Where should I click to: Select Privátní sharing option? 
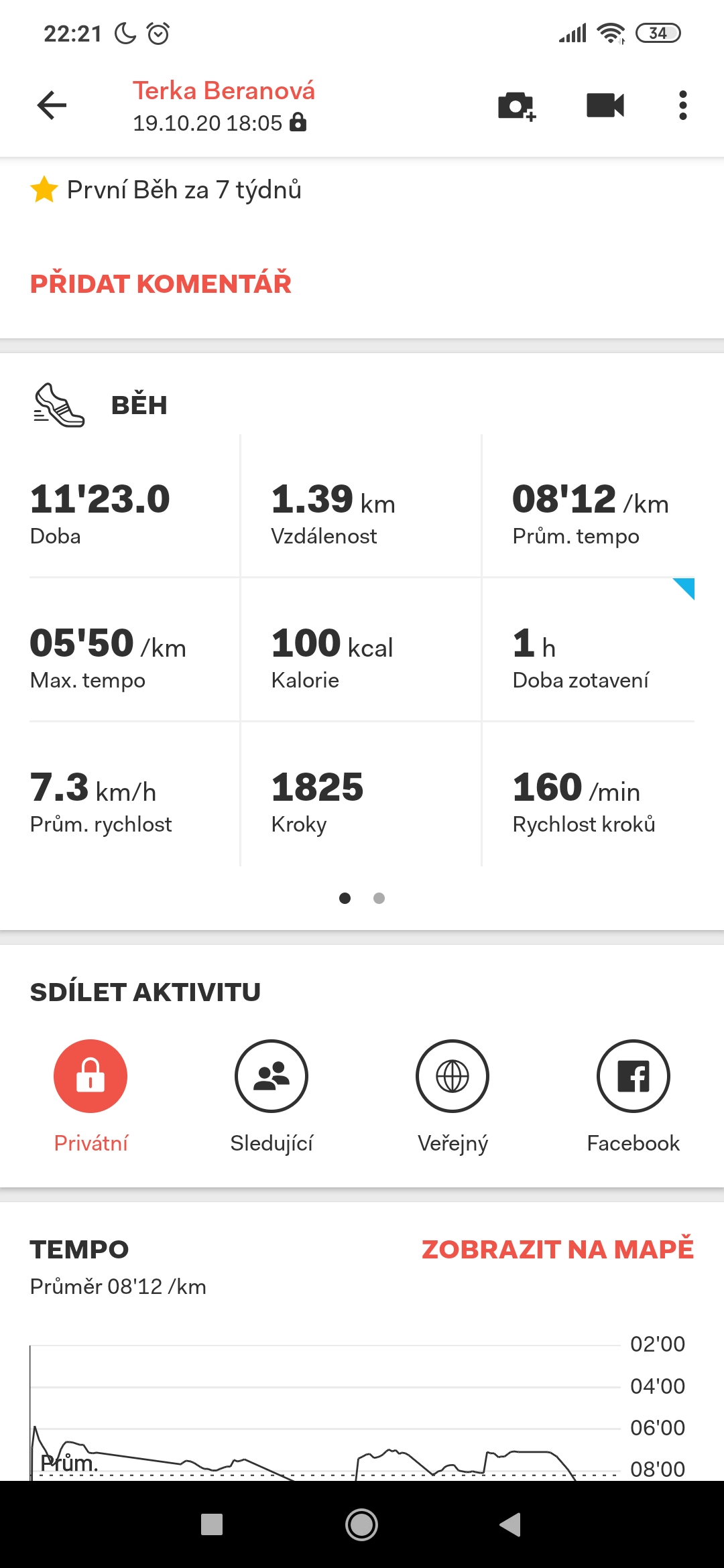tap(90, 1096)
